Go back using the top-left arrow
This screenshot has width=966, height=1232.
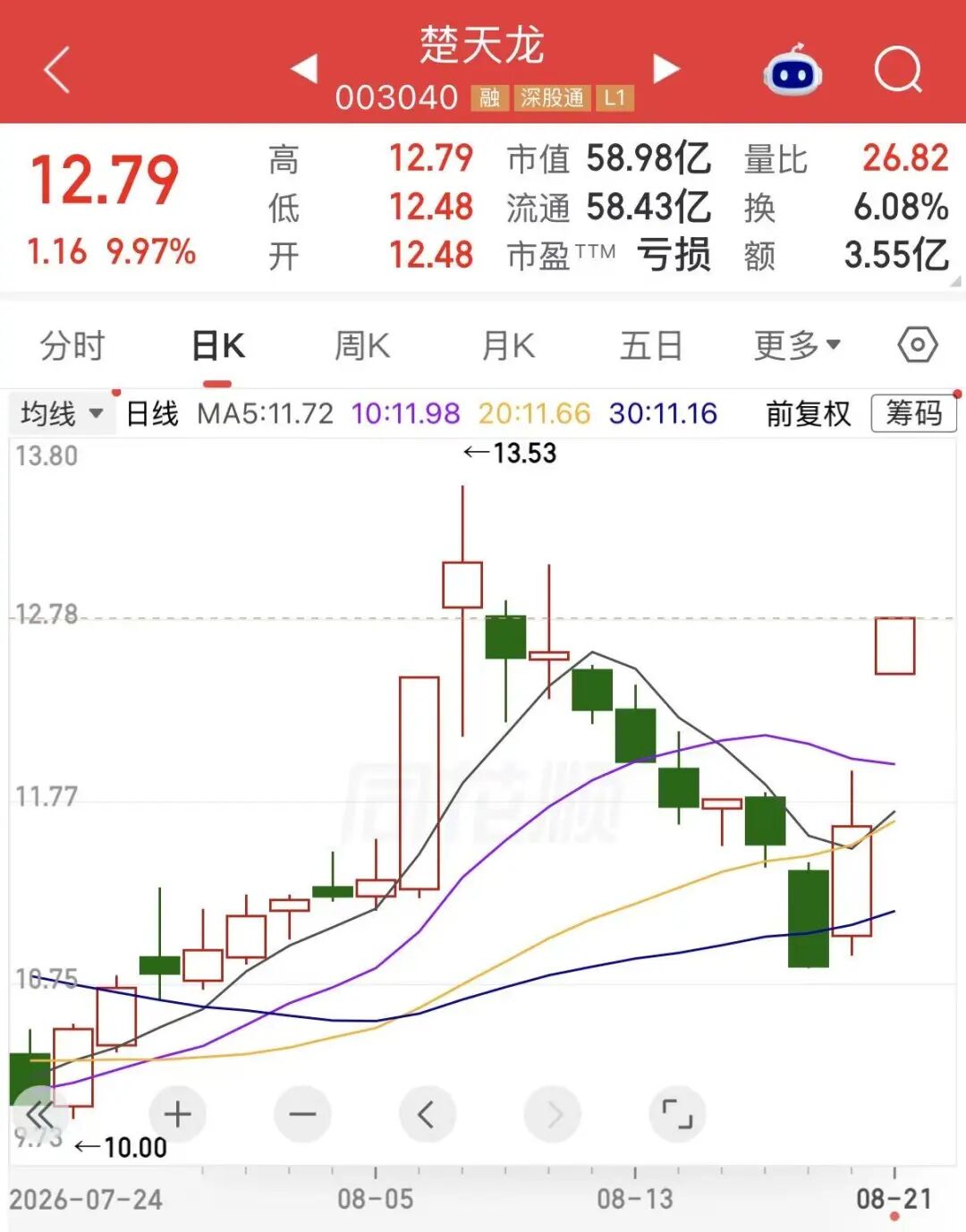56,70
